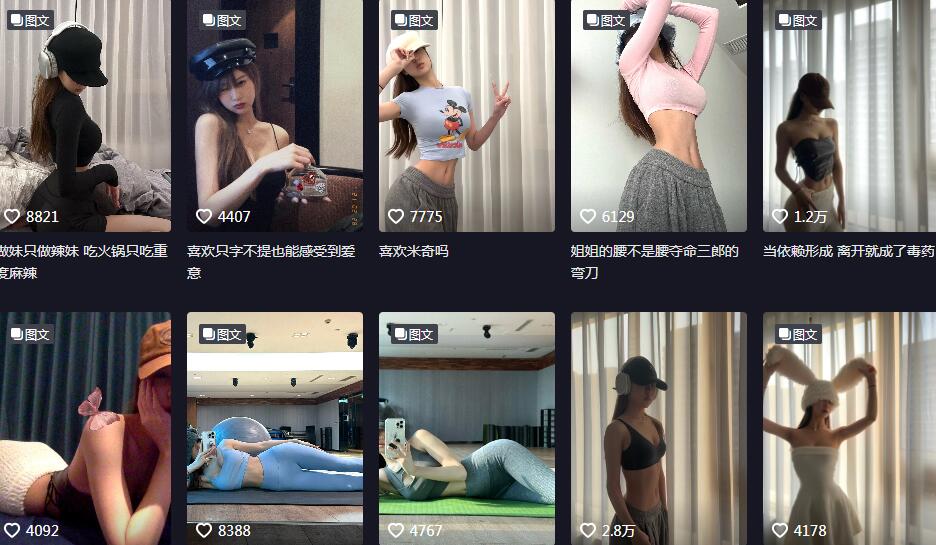
Task: Open the gym post with 8388 likes
Action: tap(274, 428)
